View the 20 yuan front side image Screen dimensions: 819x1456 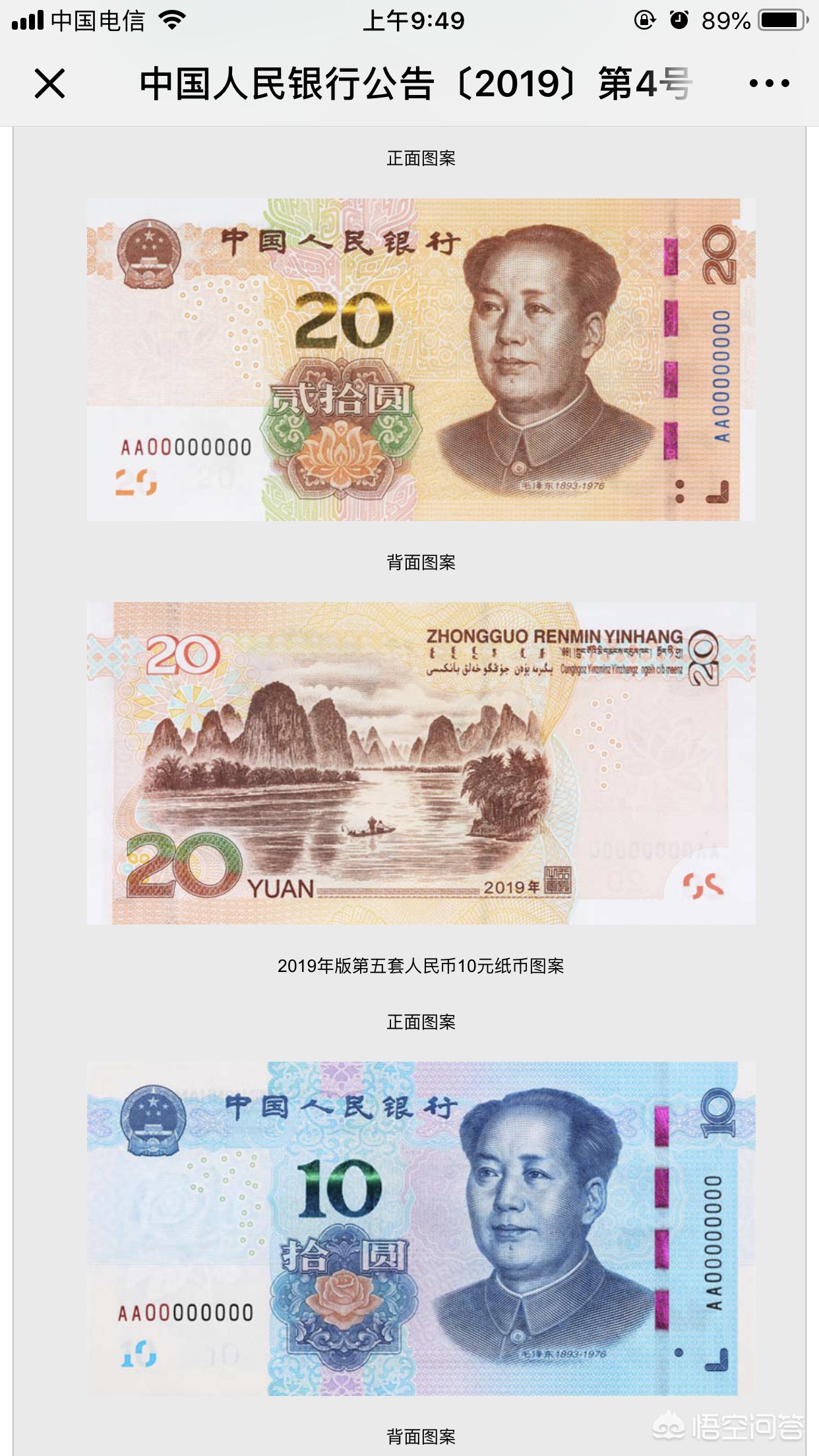point(421,359)
